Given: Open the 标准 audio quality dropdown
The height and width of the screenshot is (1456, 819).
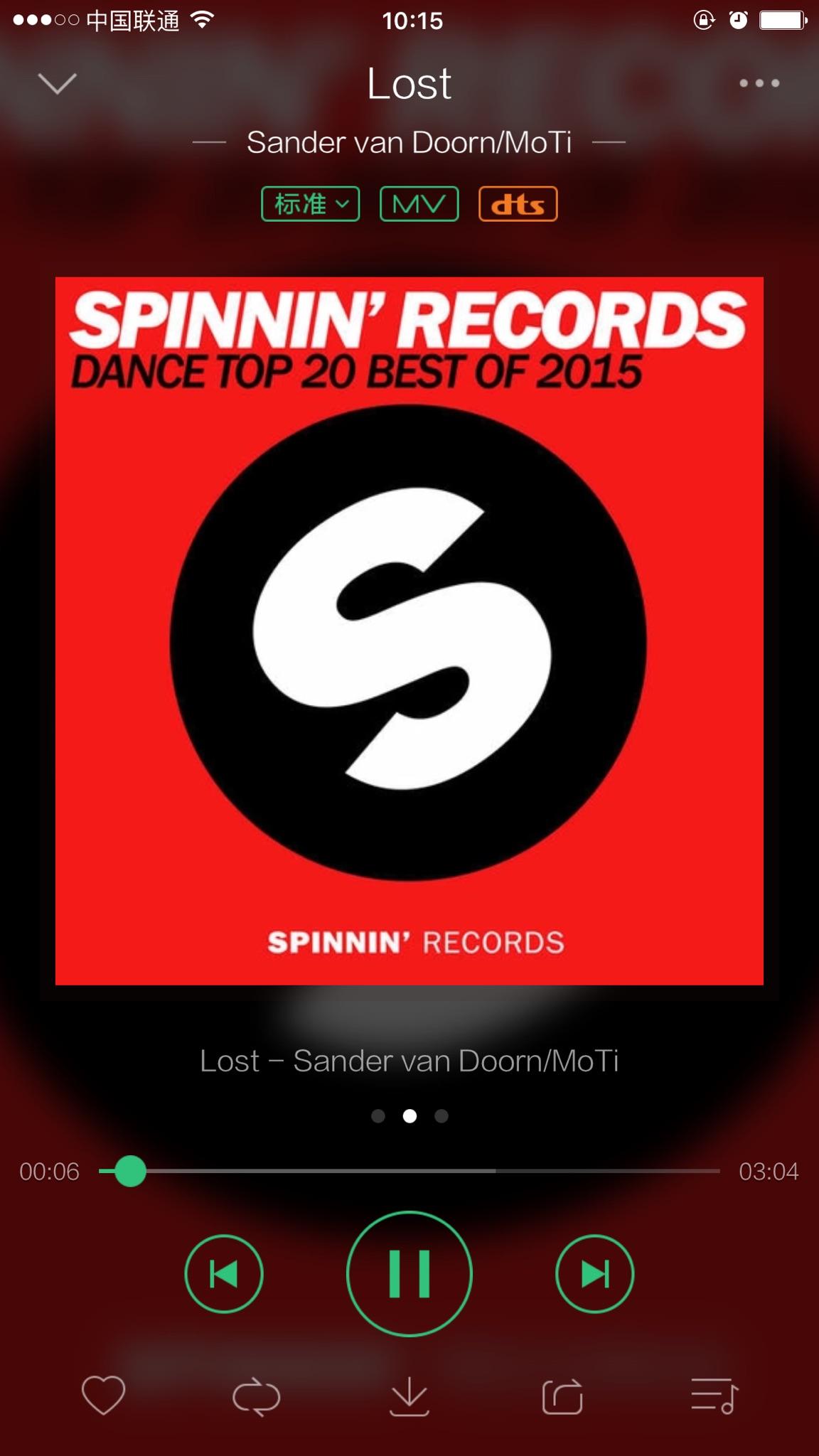Looking at the screenshot, I should tap(311, 204).
